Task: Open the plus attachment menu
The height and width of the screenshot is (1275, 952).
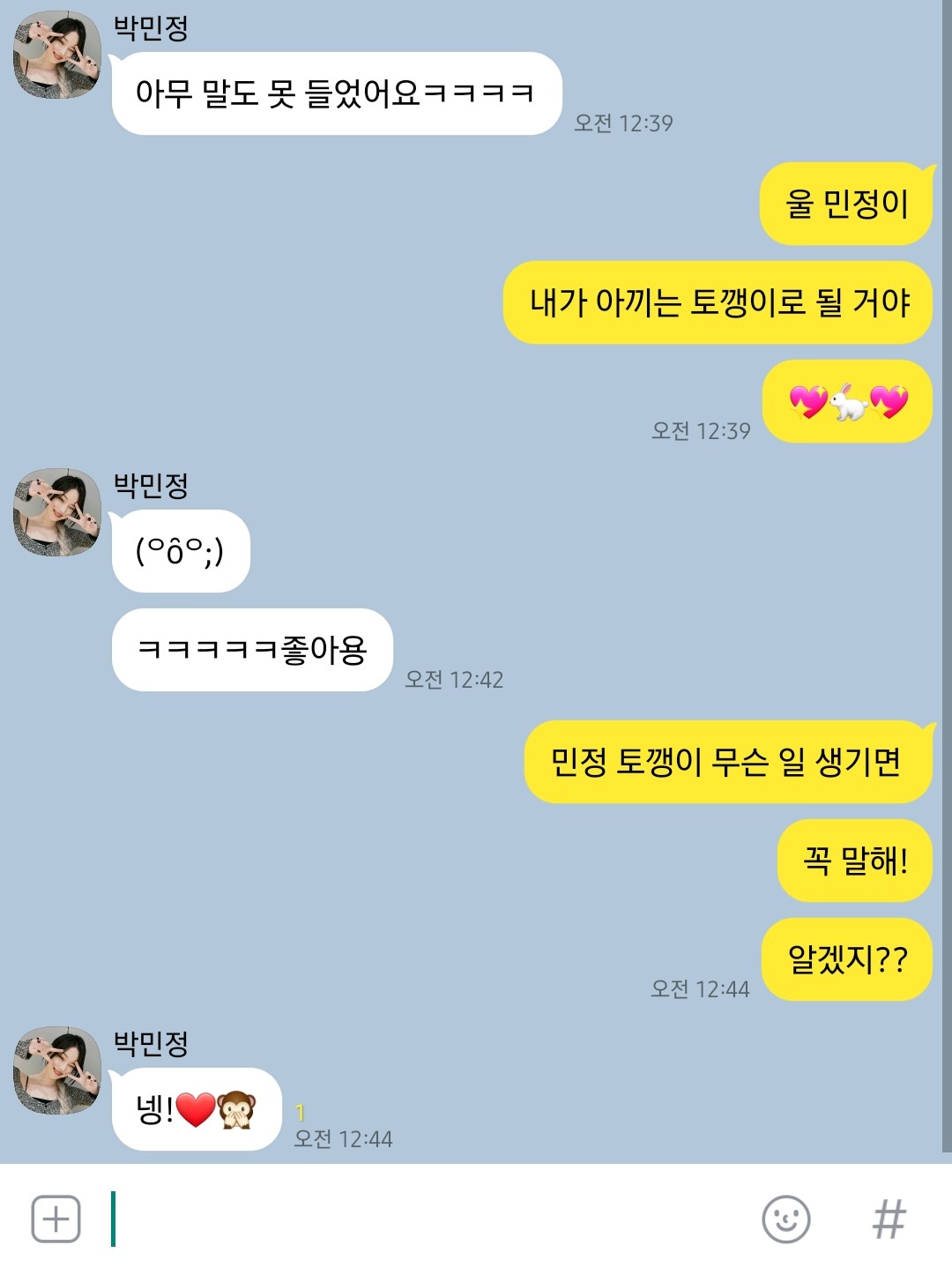Action: 56,1219
